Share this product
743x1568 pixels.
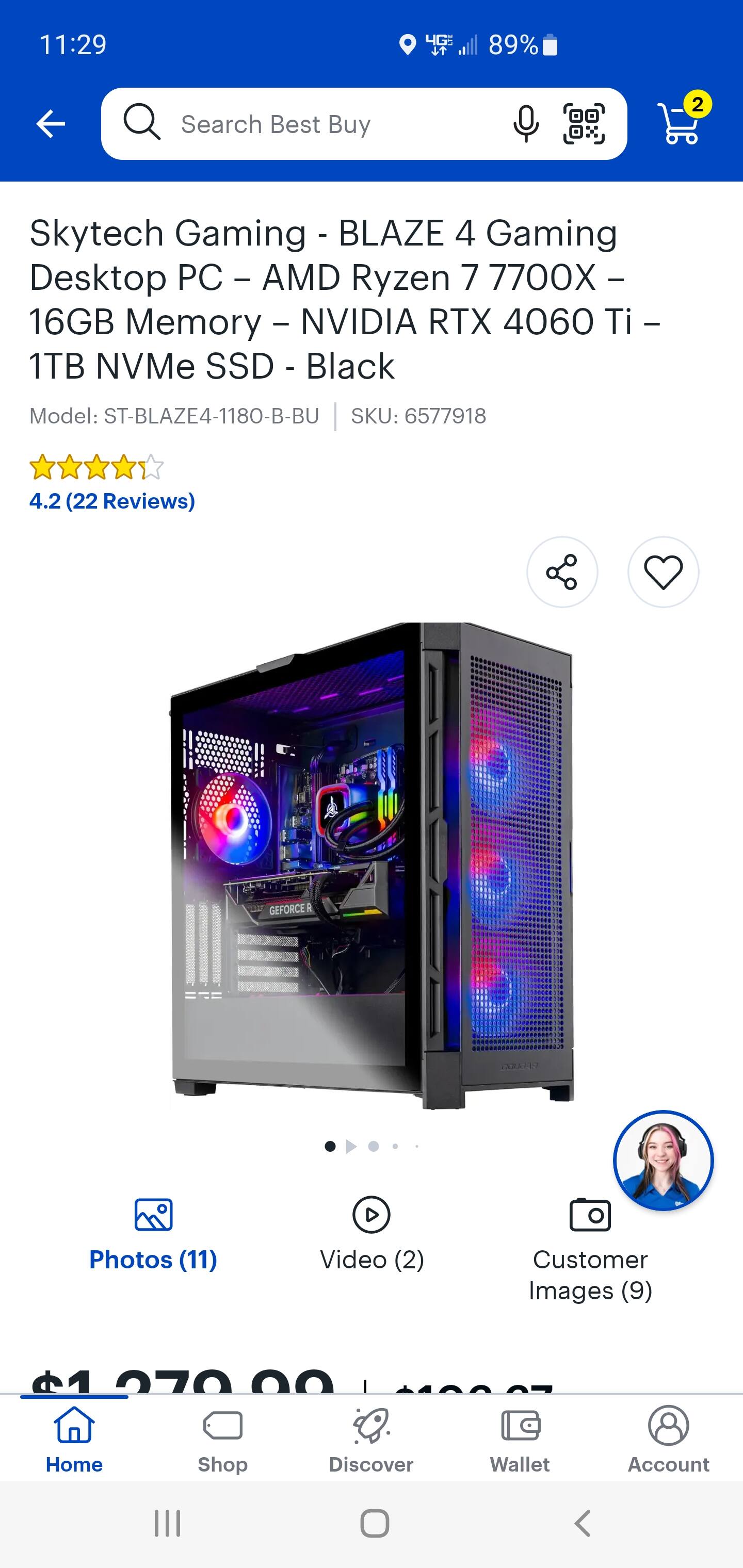coord(562,572)
